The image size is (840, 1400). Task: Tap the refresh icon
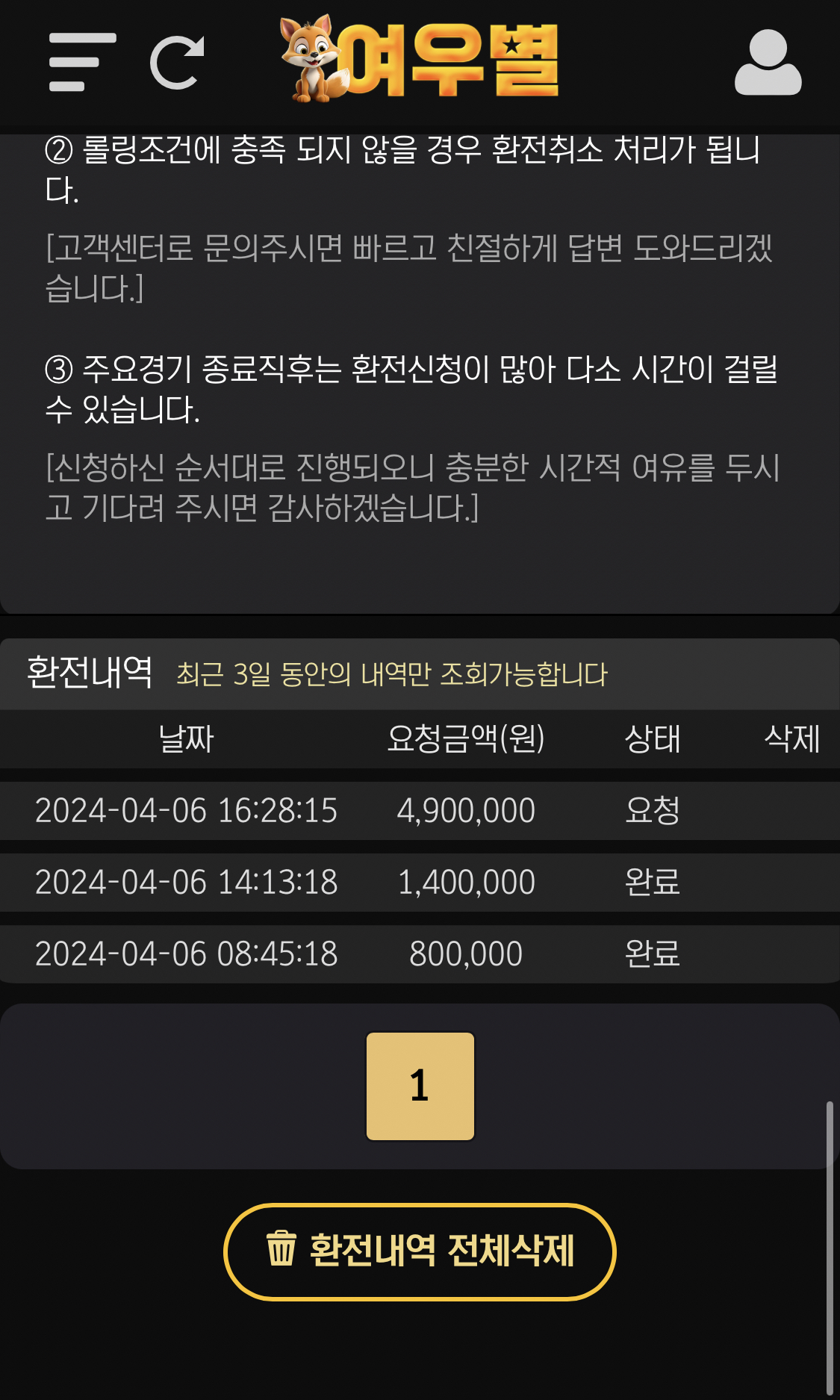tap(177, 63)
